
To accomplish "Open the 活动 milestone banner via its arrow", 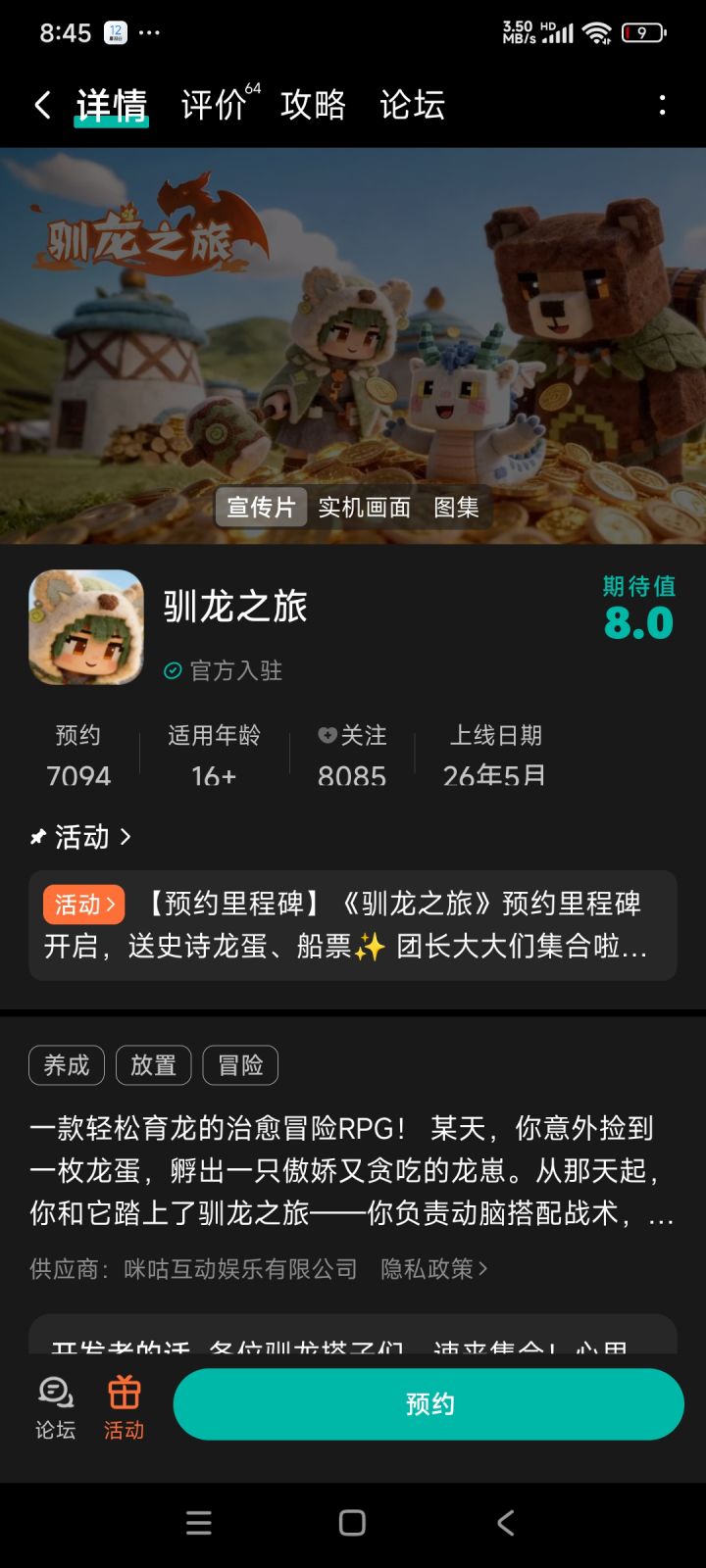I will pyautogui.click(x=111, y=904).
